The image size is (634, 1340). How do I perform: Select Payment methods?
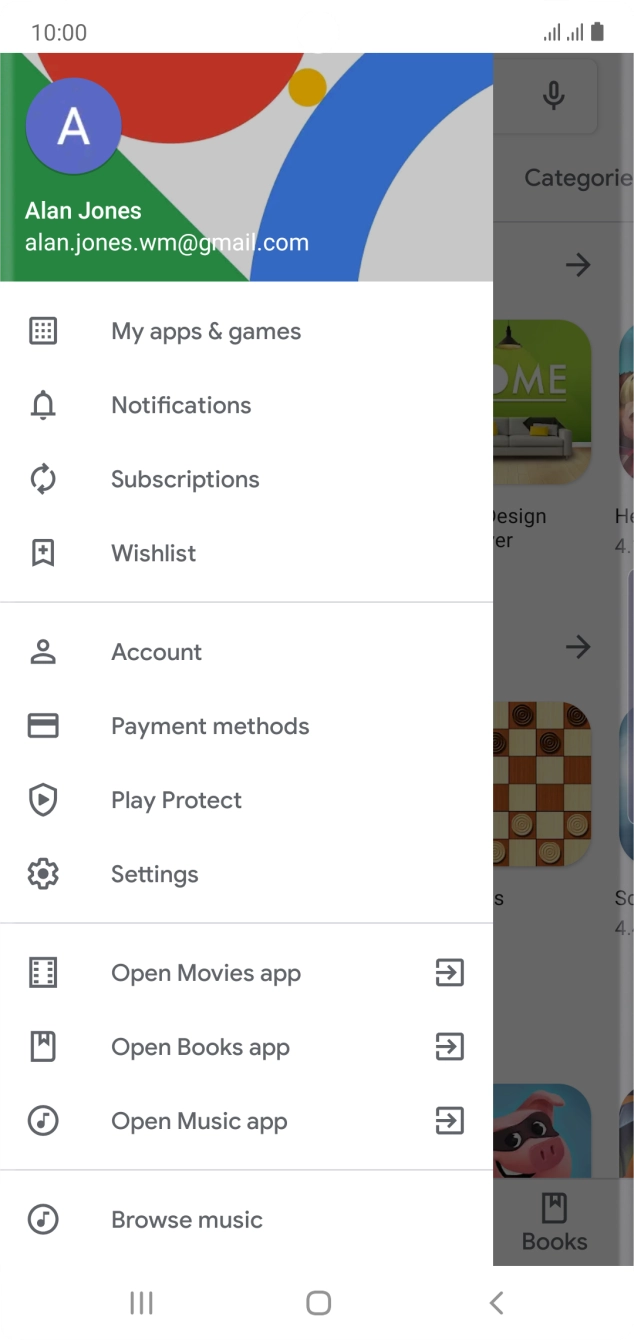point(210,727)
